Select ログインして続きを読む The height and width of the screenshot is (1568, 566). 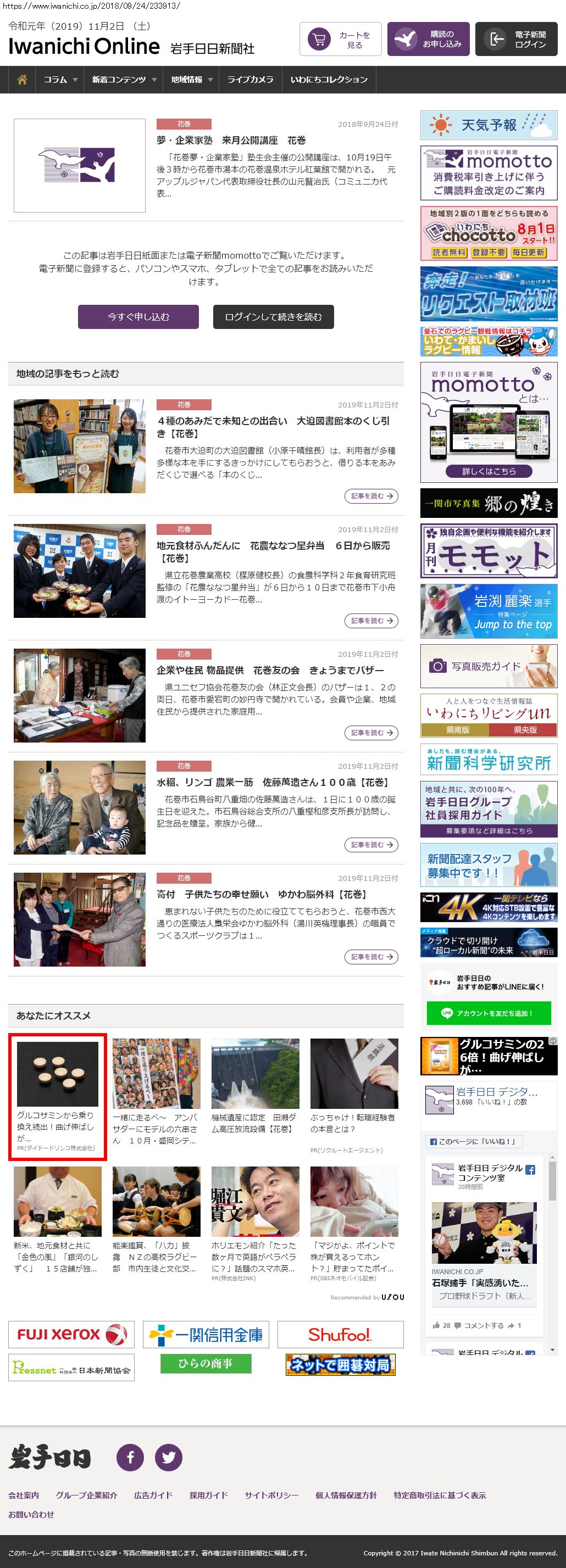coord(273,317)
